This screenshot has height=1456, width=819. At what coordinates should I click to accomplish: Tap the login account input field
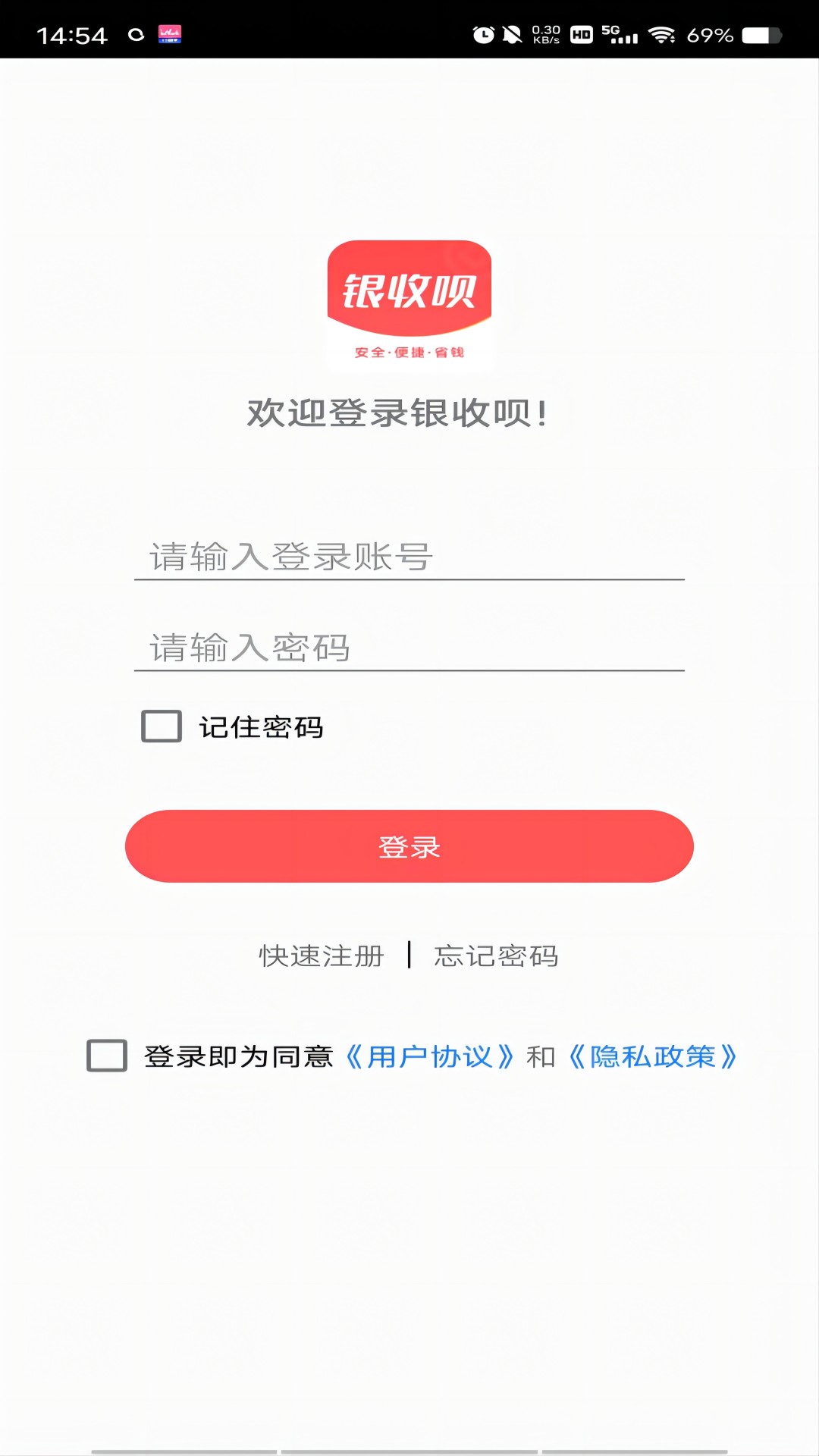point(409,557)
